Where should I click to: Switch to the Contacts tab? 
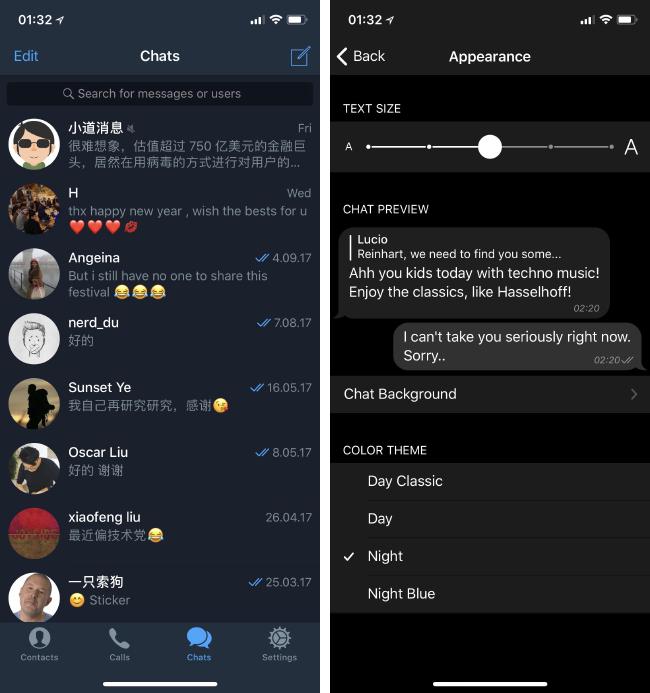coord(39,644)
